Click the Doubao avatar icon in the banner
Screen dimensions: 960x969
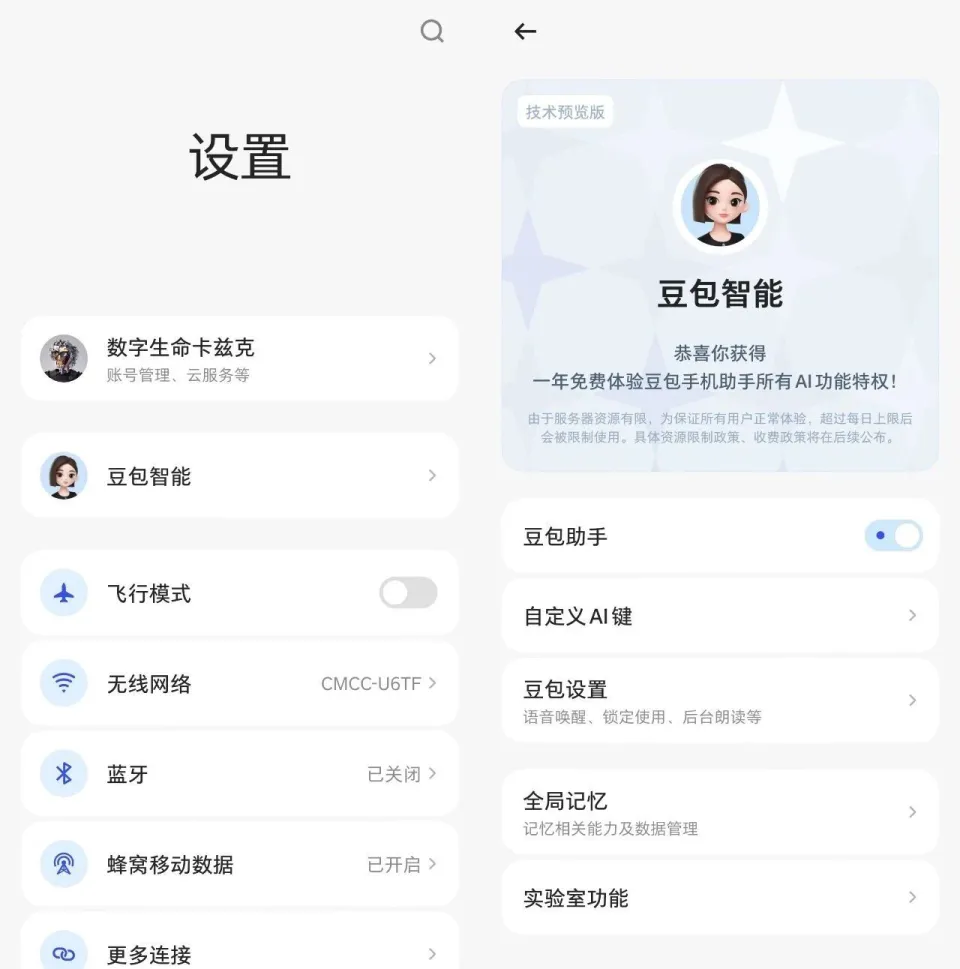pyautogui.click(x=720, y=206)
